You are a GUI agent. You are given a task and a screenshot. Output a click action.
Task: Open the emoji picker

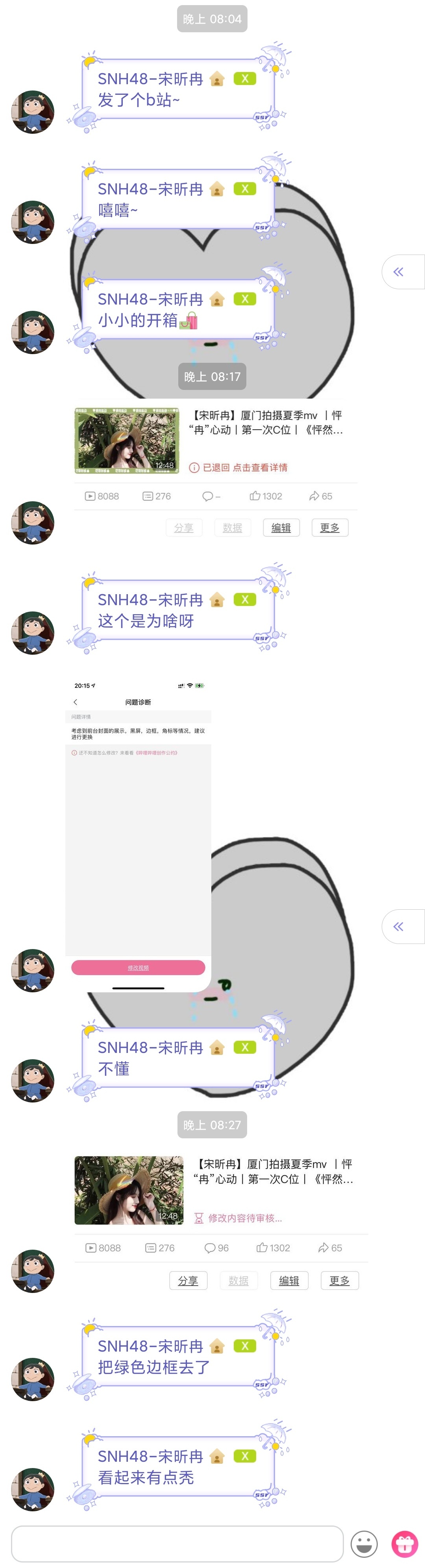(364, 1544)
